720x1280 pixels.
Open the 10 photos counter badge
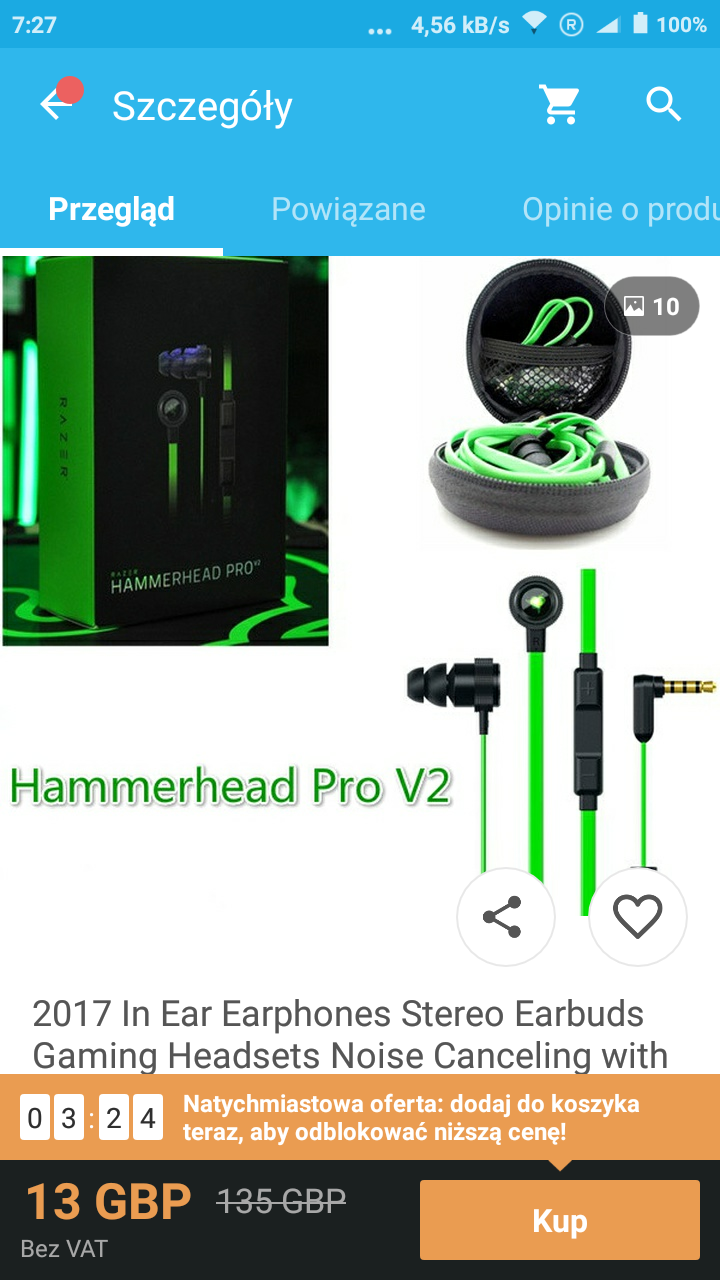pos(652,306)
